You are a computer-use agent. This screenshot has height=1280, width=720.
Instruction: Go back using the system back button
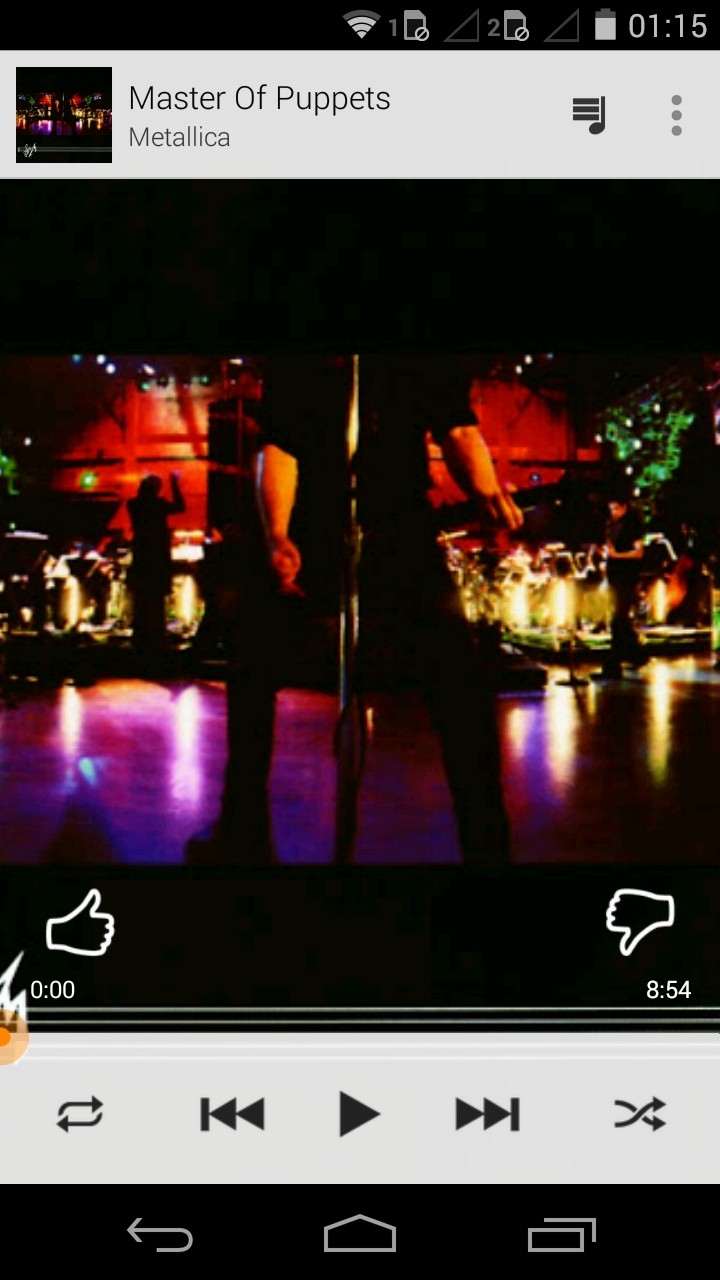(160, 1235)
